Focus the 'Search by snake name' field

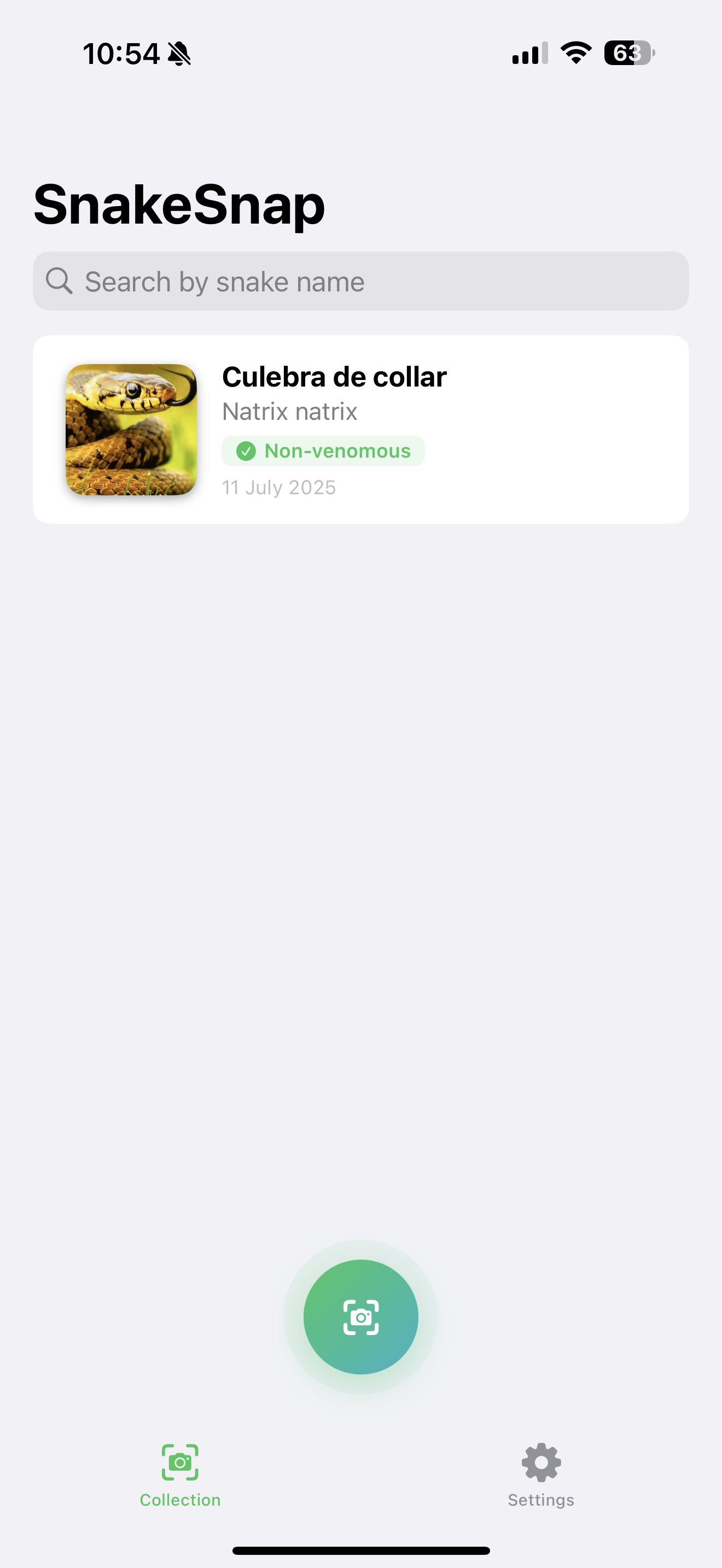coord(360,281)
